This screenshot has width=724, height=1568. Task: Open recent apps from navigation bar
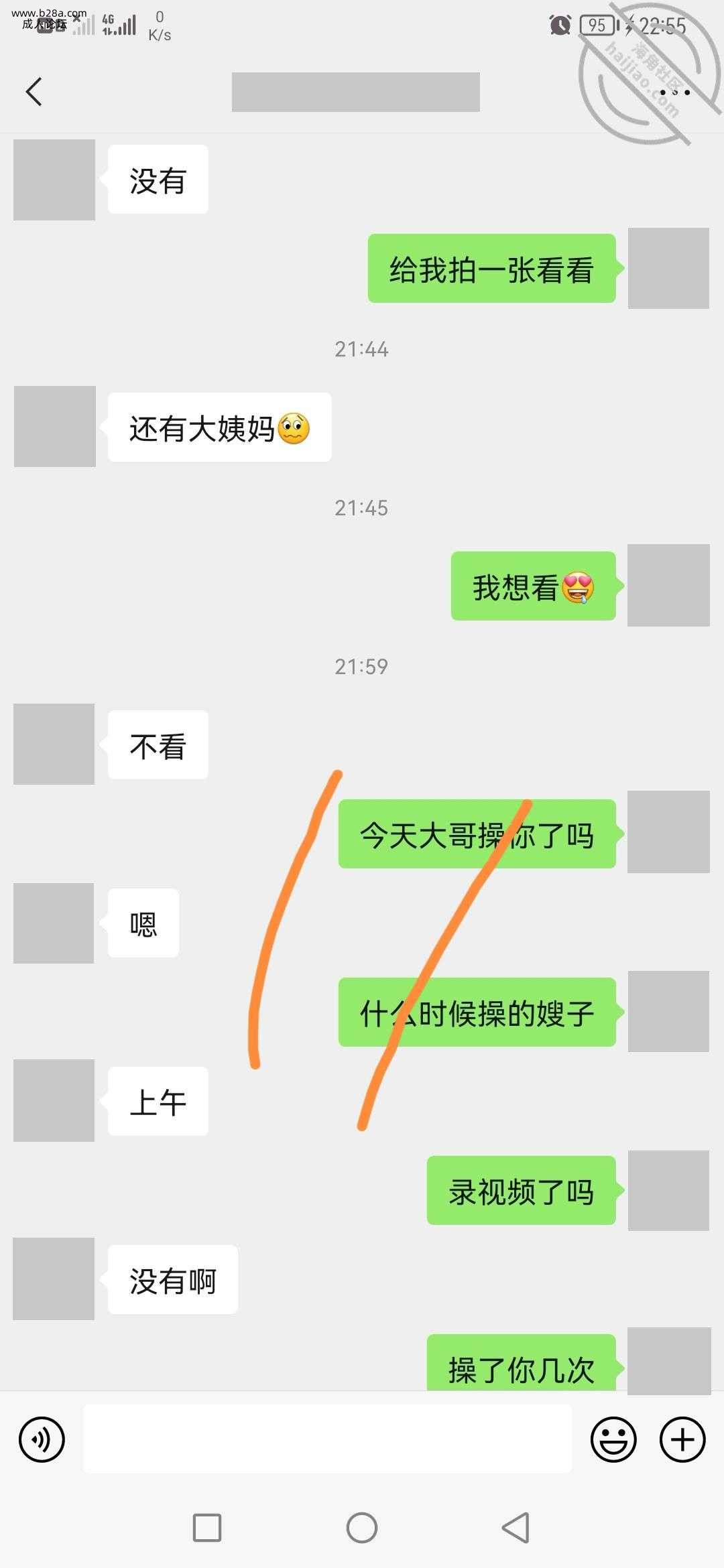pos(207,1528)
